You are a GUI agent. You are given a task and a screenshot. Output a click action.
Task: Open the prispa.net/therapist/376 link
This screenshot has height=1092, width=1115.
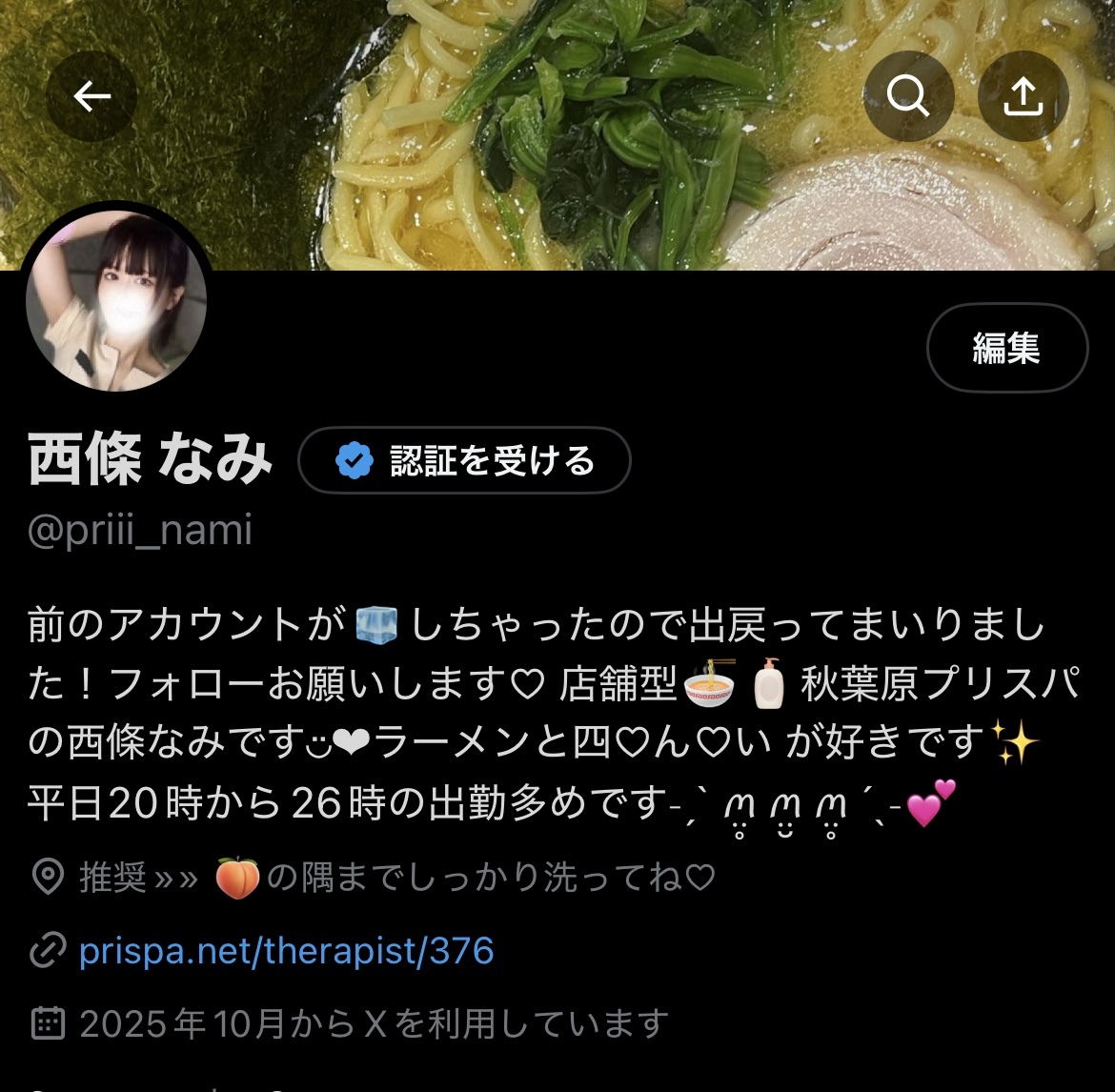click(286, 951)
